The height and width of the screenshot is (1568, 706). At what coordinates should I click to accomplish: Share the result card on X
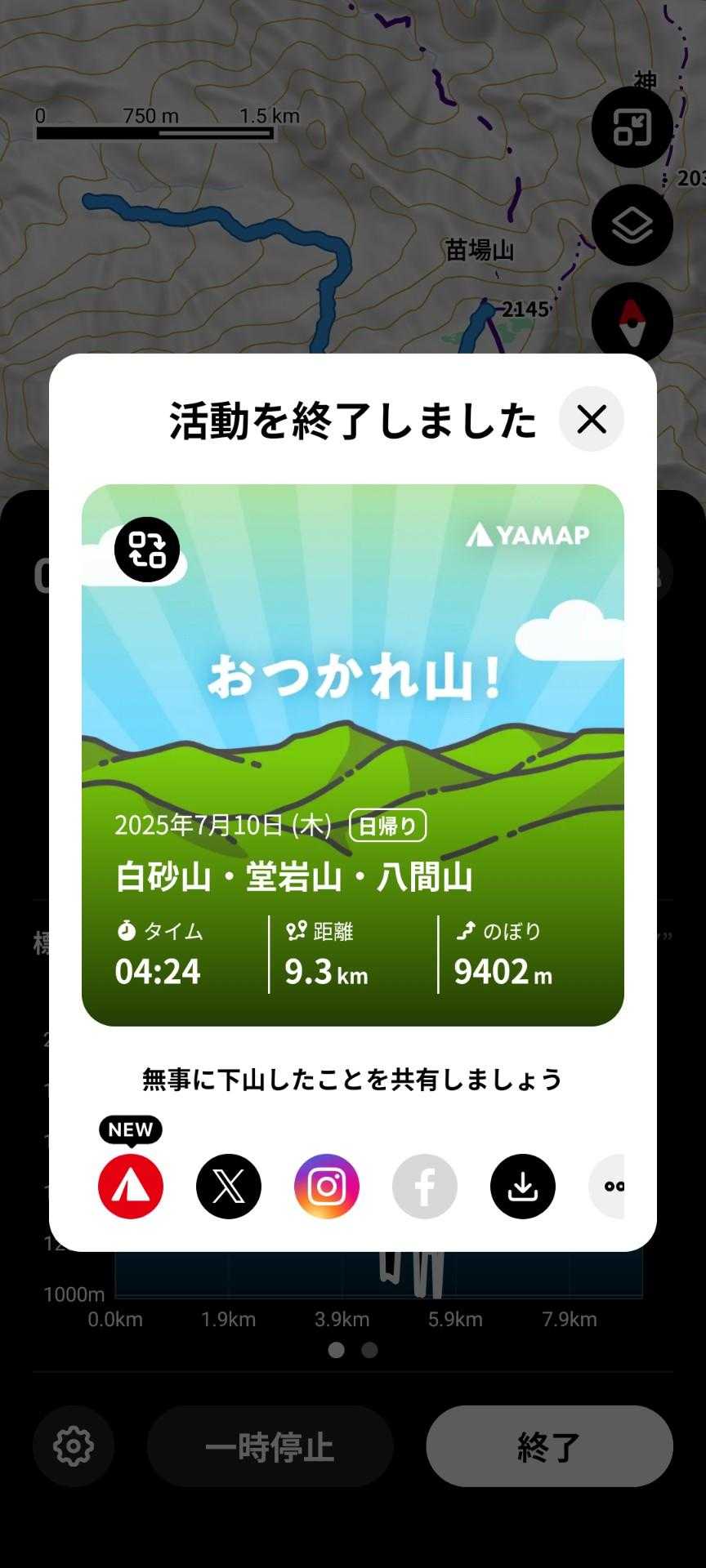[229, 1186]
